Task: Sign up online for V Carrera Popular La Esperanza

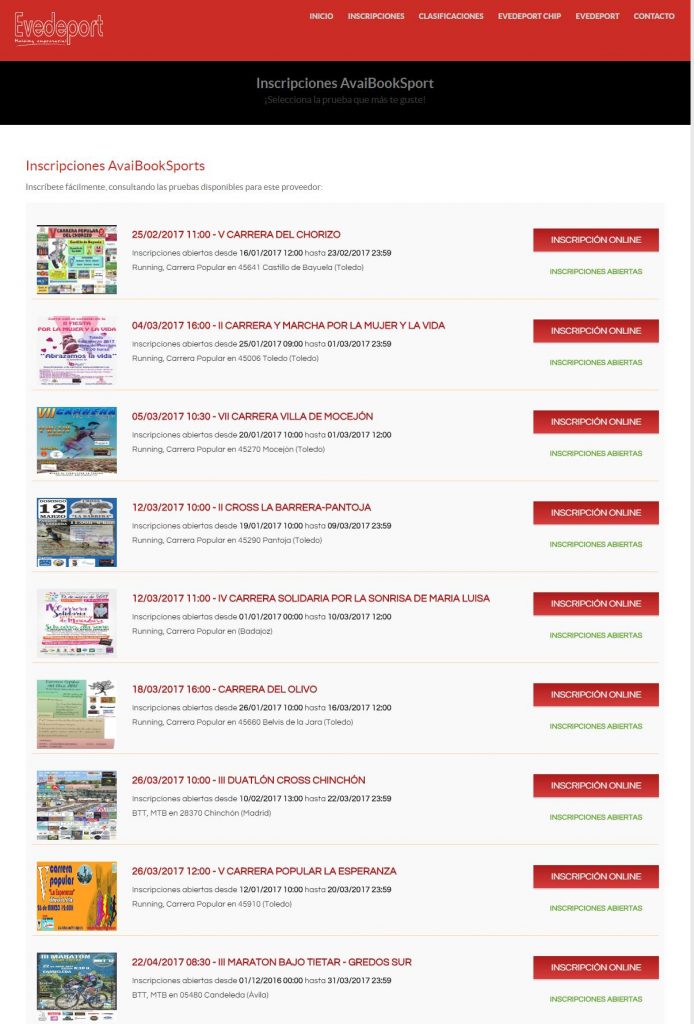Action: (x=595, y=877)
